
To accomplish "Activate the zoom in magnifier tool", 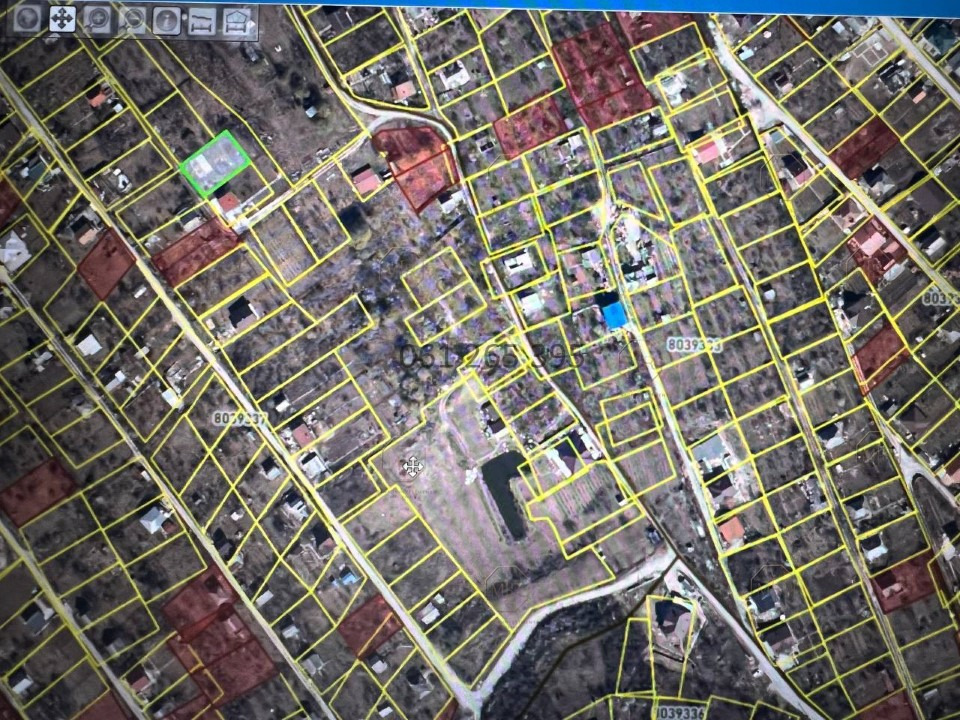I will coord(97,18).
